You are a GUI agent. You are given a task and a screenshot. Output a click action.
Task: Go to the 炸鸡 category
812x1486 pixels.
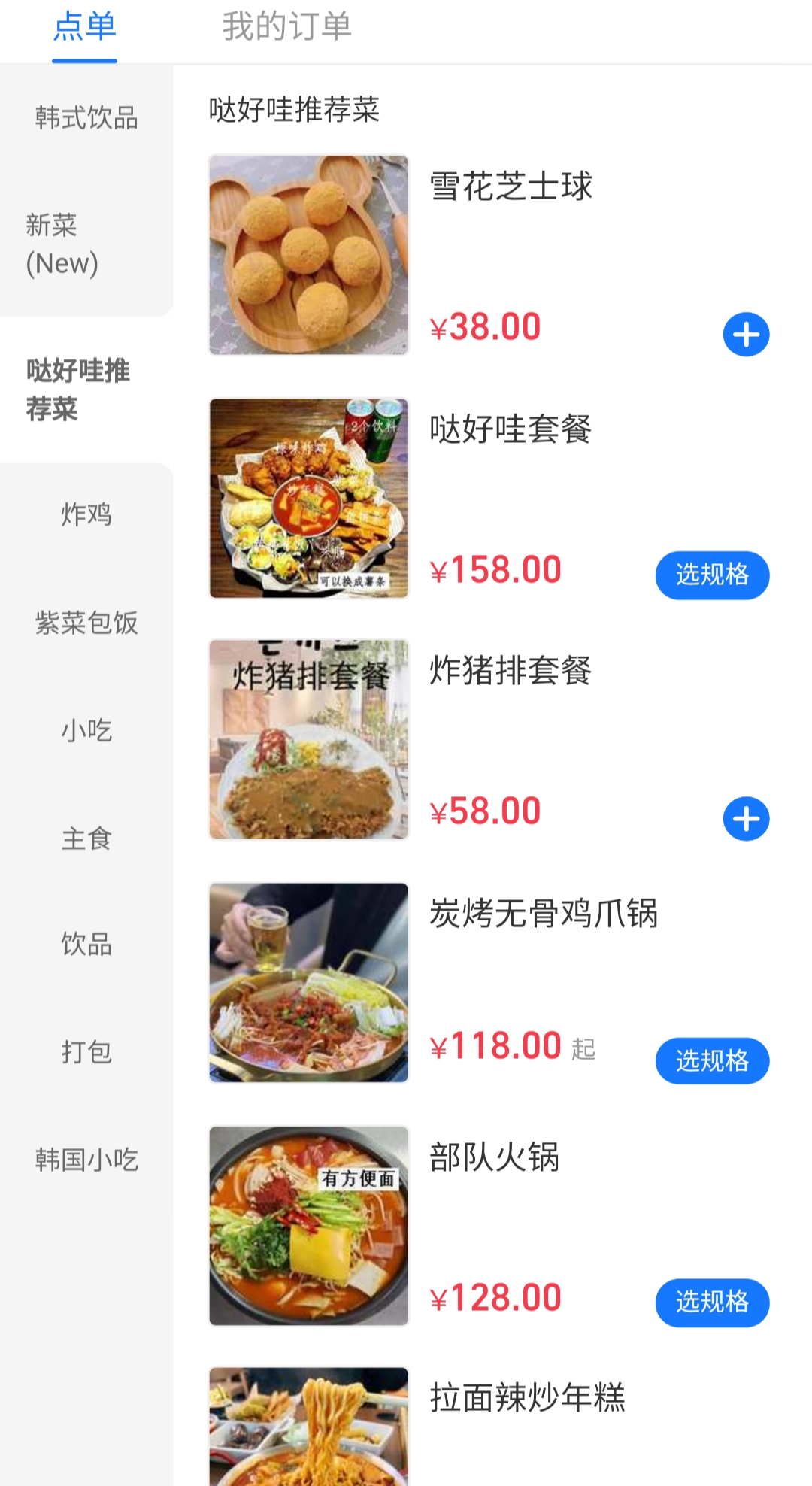(x=86, y=514)
